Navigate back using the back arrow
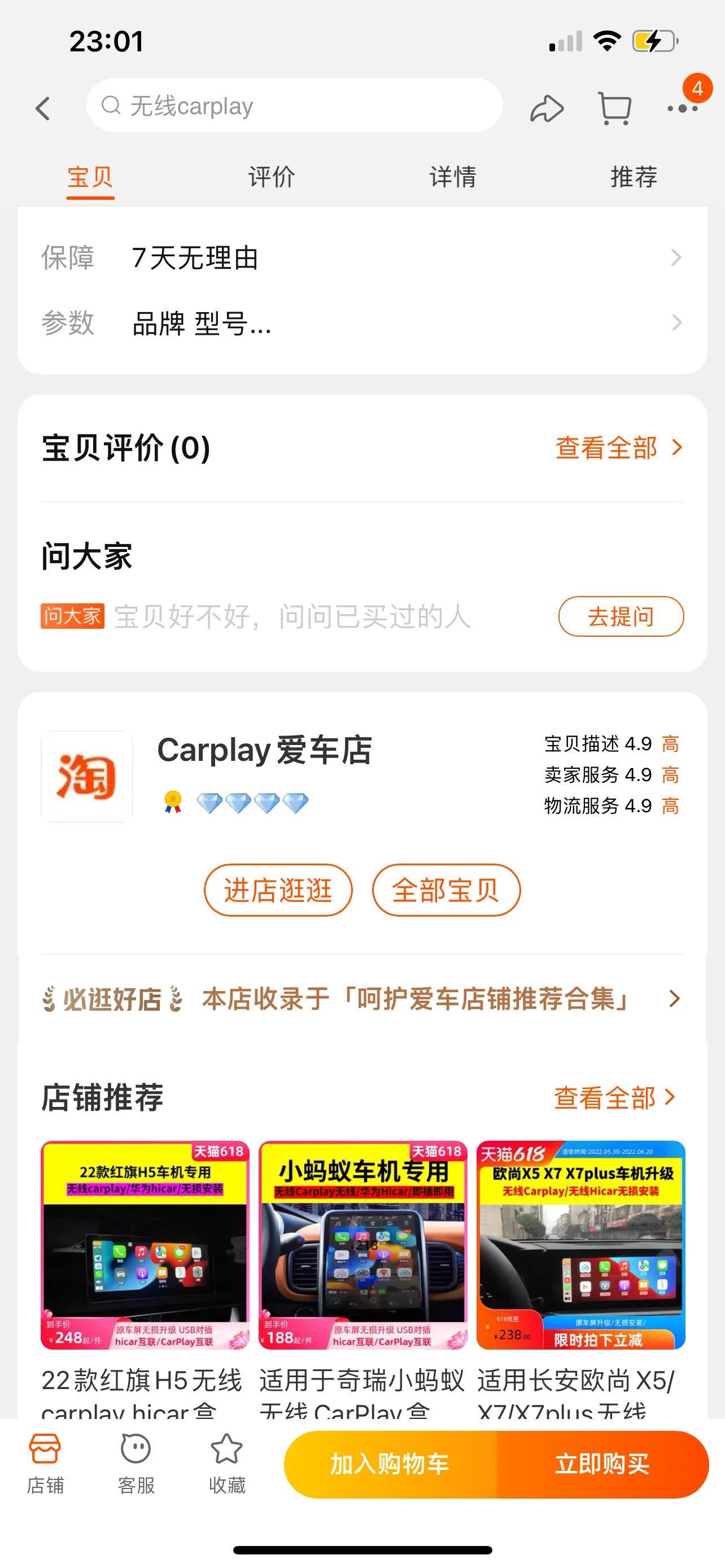 (42, 107)
